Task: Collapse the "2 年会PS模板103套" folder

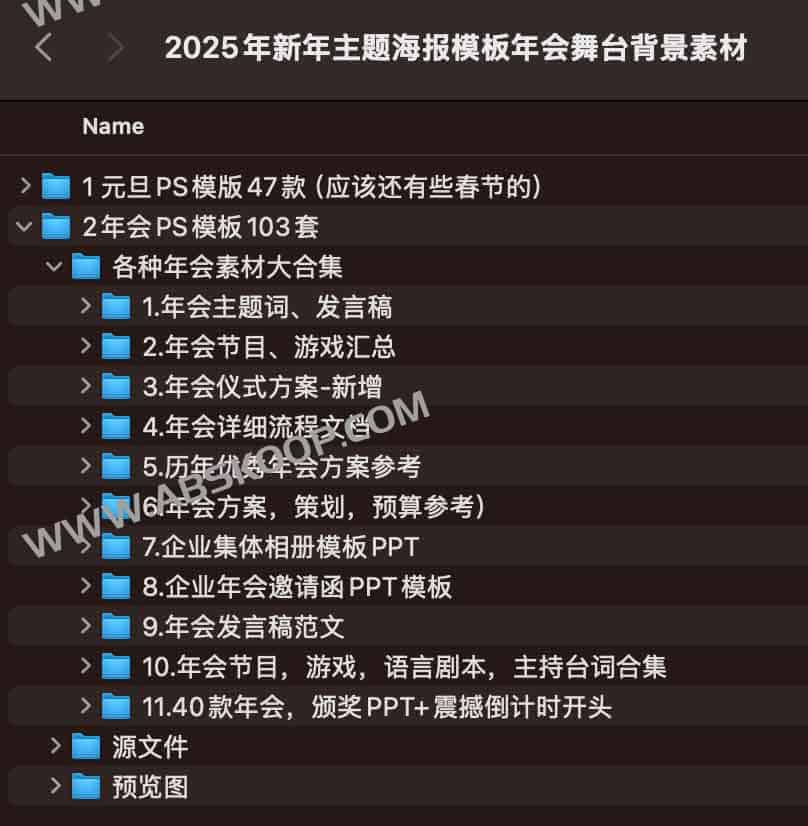Action: 23,227
